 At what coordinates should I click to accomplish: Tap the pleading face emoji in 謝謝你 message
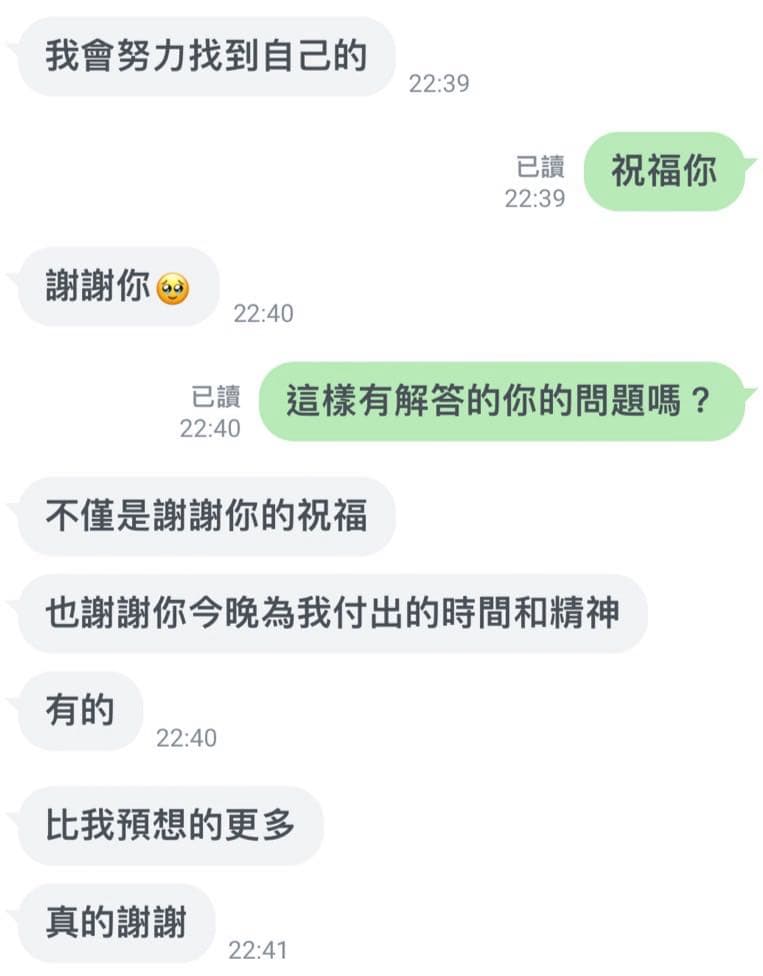[x=173, y=288]
